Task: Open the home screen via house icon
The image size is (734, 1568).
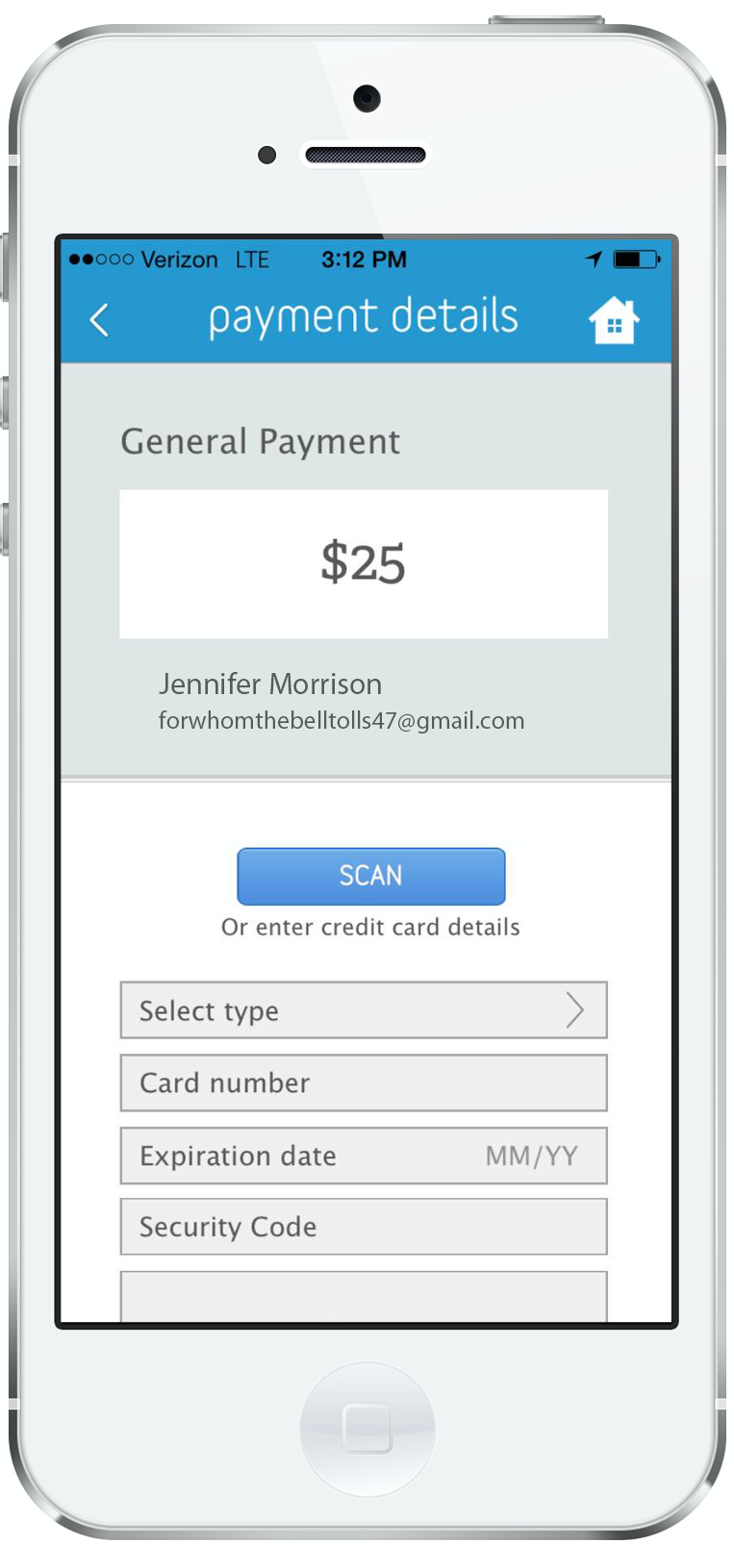Action: 614,320
